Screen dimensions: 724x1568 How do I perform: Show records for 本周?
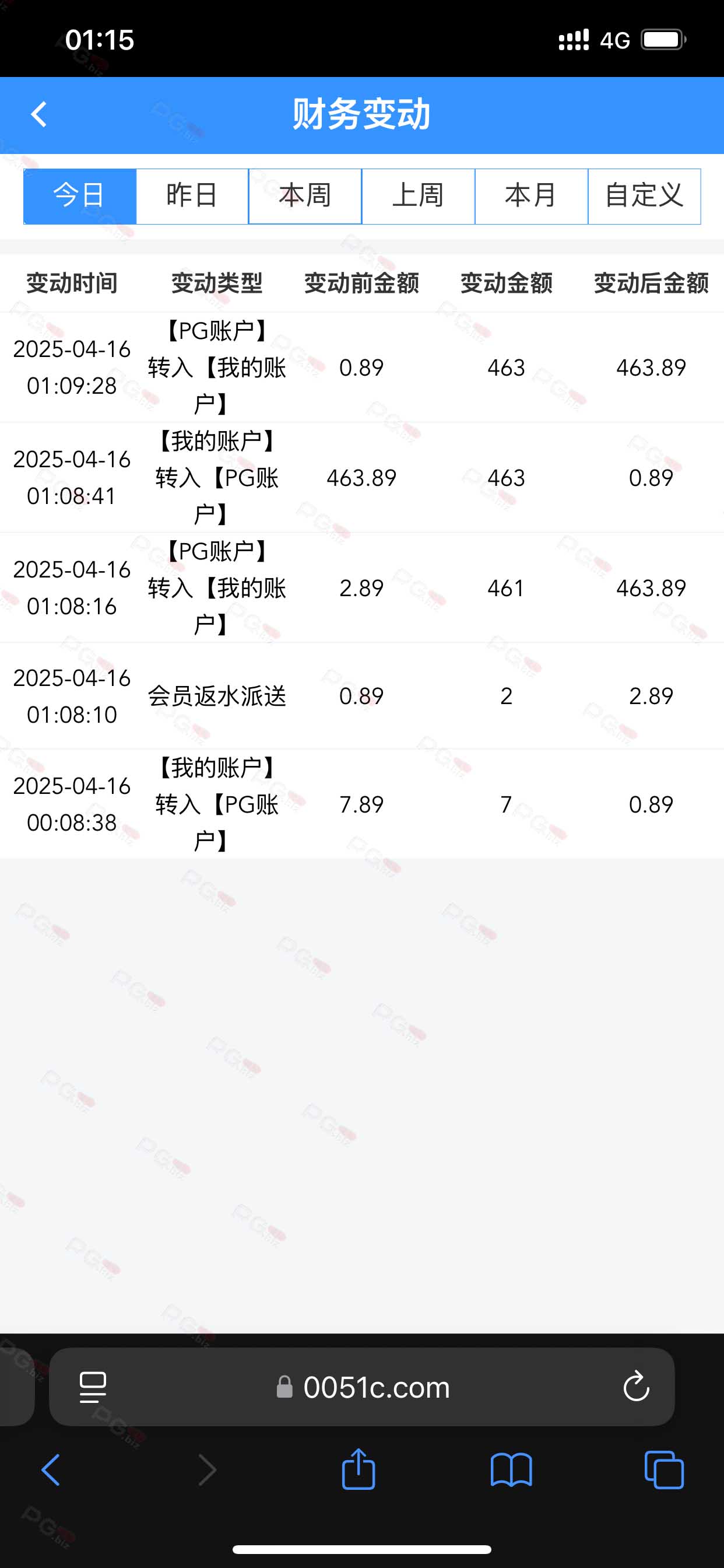(x=305, y=196)
